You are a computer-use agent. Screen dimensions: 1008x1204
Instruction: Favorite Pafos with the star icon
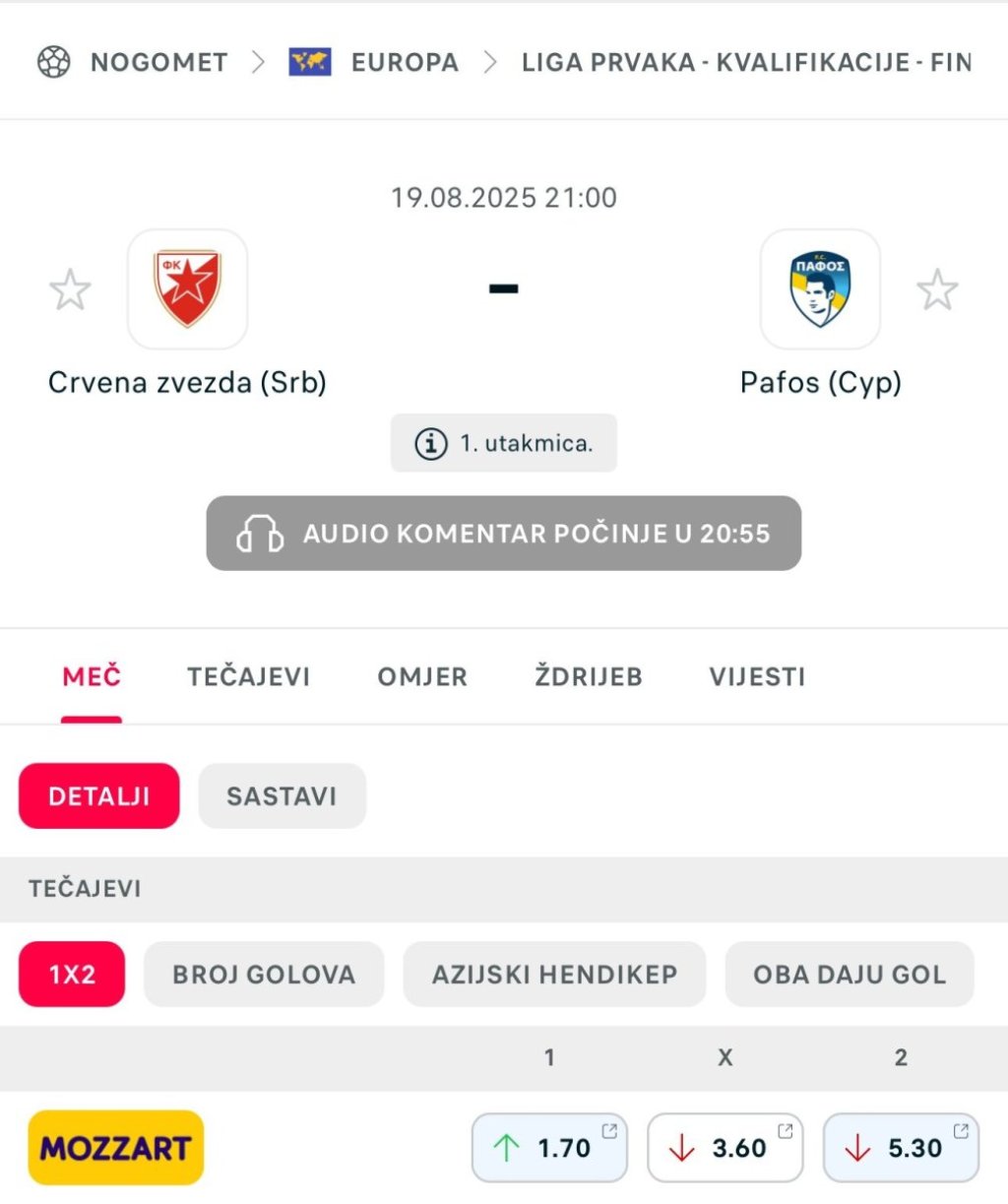point(936,290)
